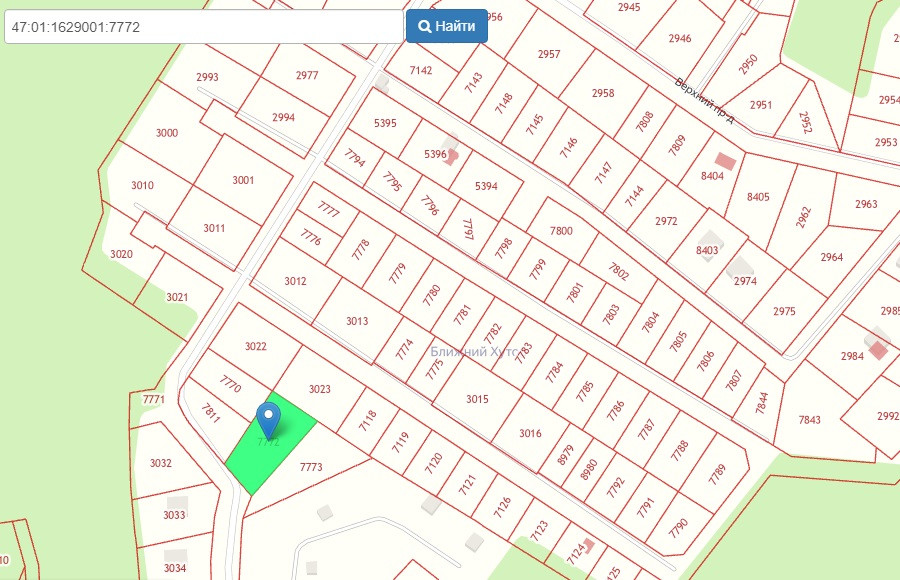Tap the Найти search button
This screenshot has height=580, width=900.
[447, 27]
